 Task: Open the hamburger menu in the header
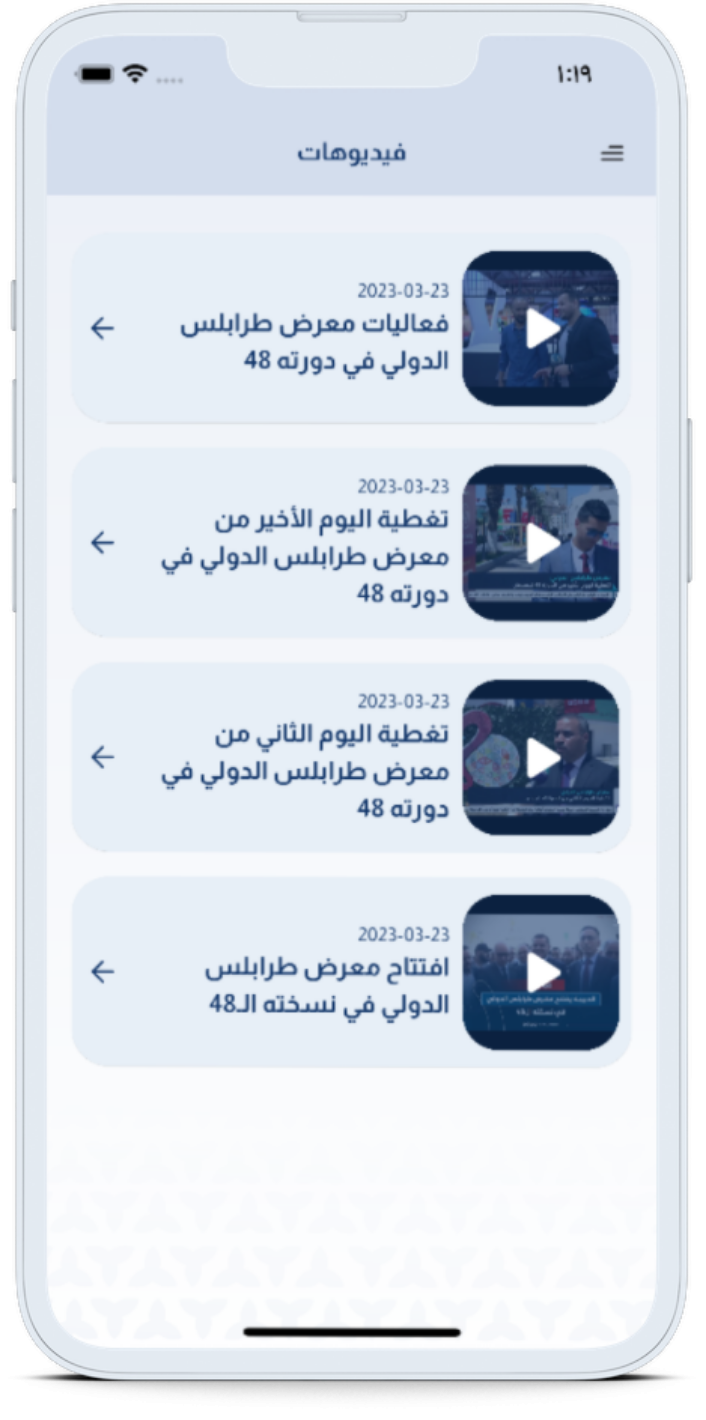coord(612,153)
